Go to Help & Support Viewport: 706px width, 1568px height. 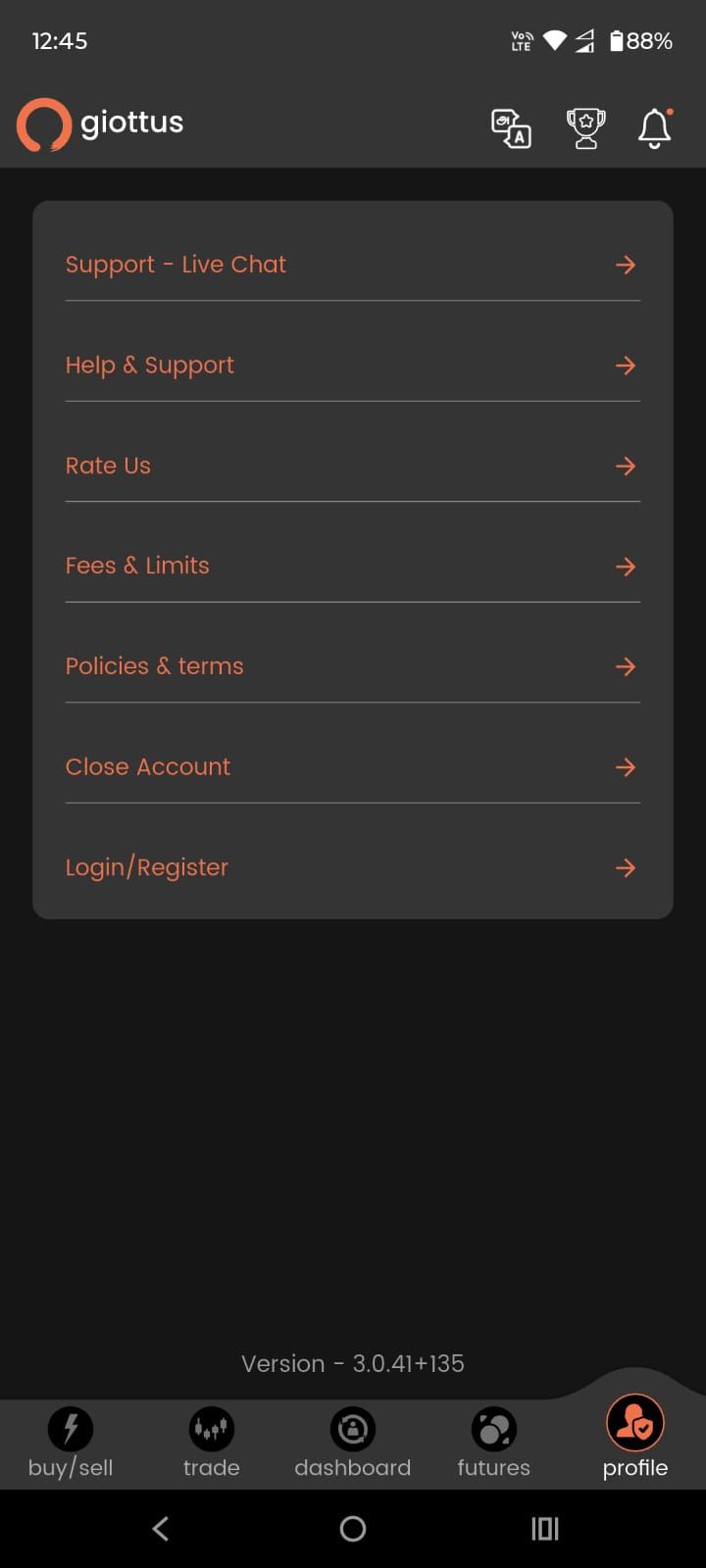352,366
